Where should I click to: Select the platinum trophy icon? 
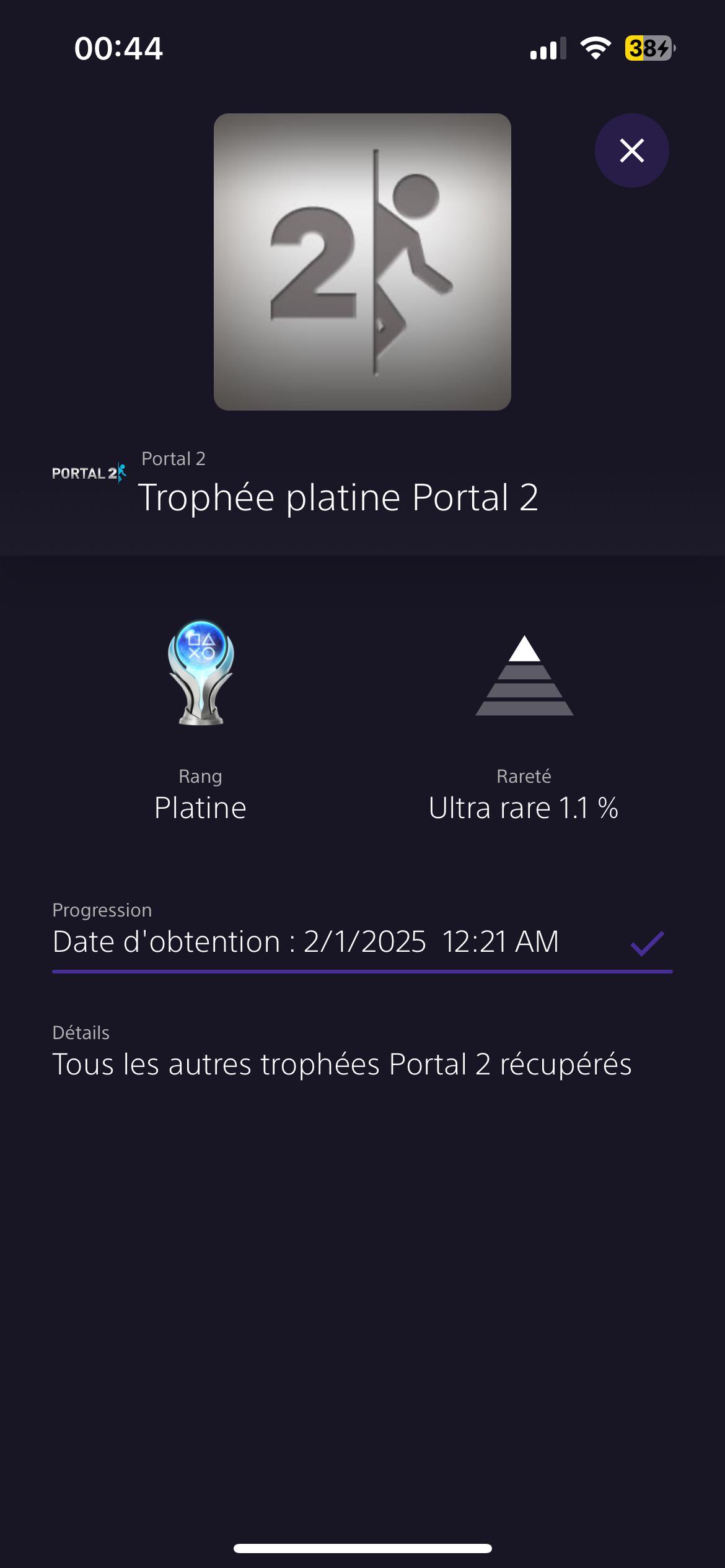click(x=201, y=675)
